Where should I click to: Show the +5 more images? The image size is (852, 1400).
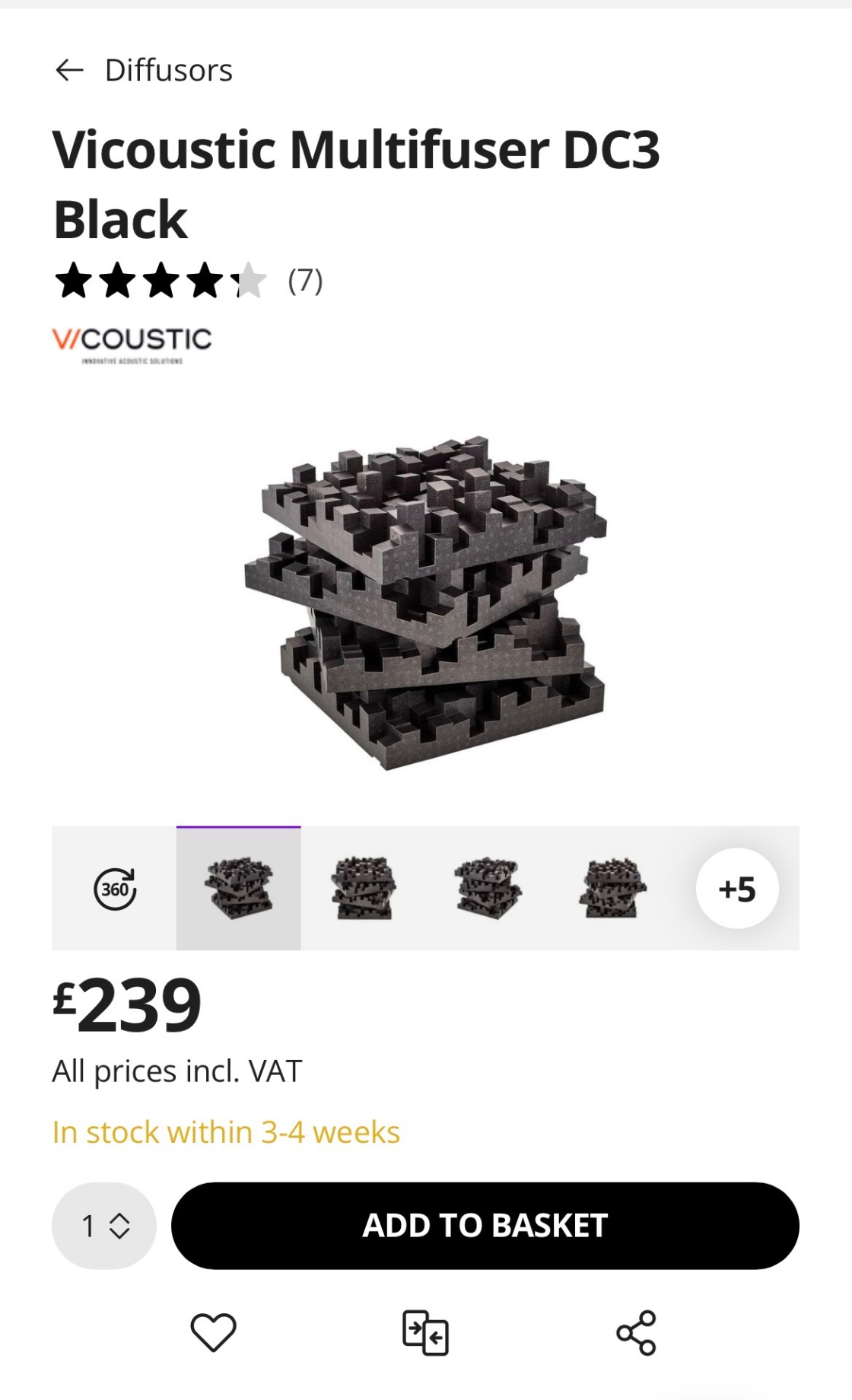pyautogui.click(x=736, y=888)
